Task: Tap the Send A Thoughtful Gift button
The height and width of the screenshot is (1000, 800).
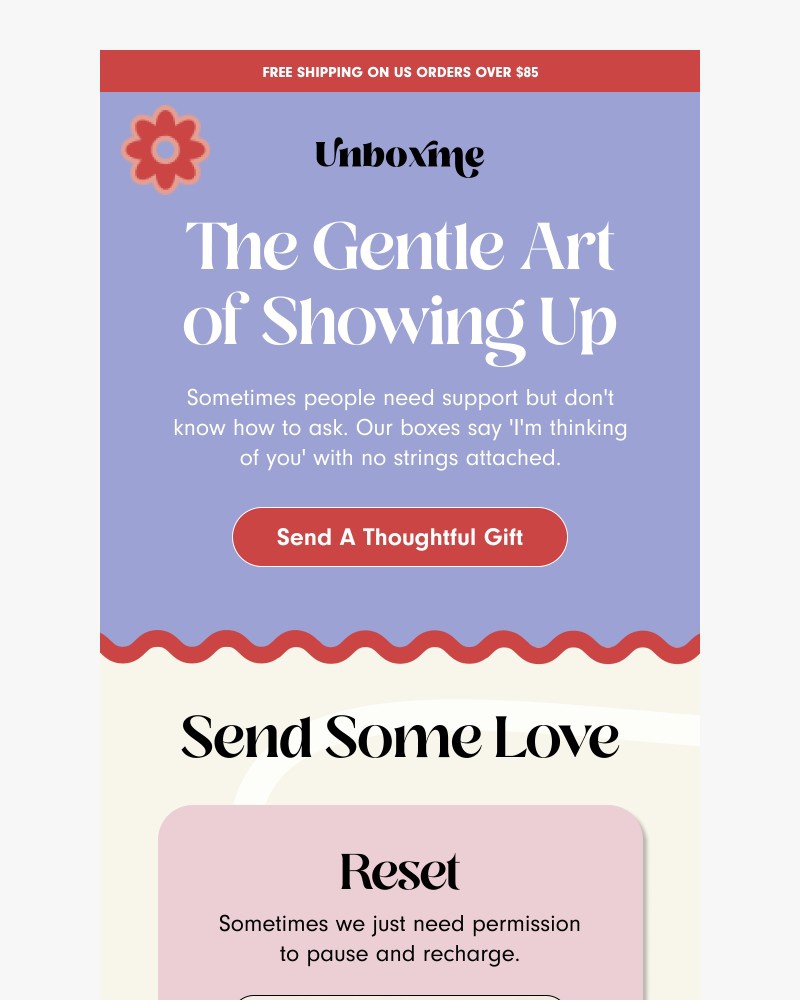Action: pyautogui.click(x=400, y=537)
